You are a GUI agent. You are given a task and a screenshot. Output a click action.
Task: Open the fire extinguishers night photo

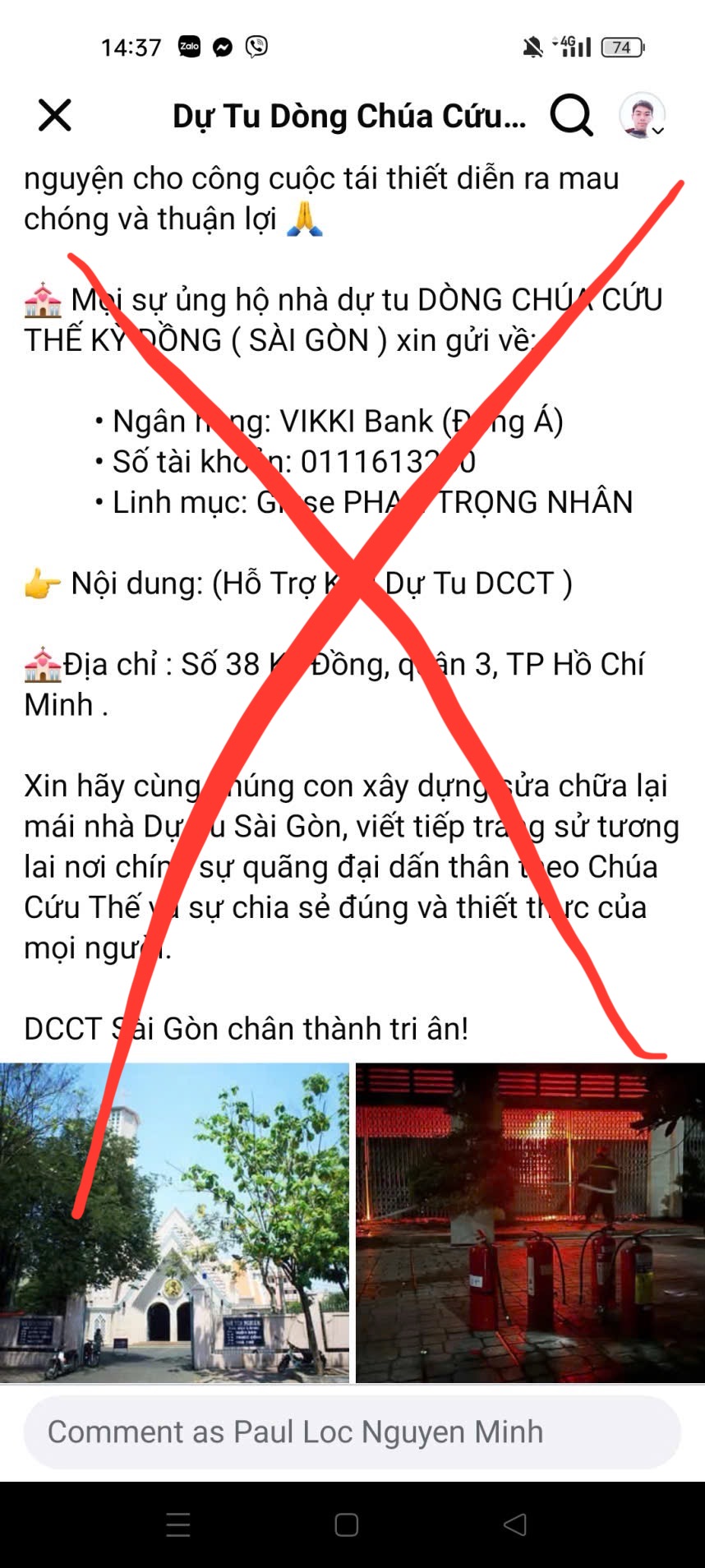point(530,1222)
